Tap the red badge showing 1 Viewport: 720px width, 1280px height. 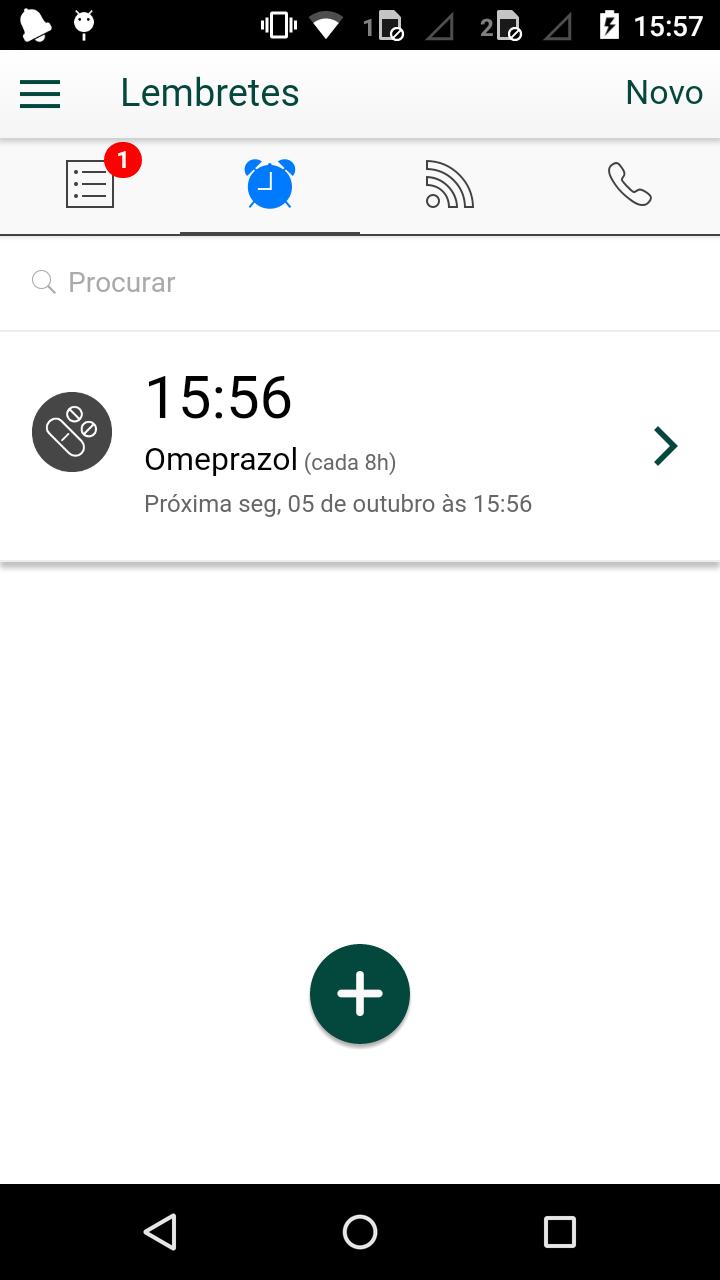pos(121,158)
